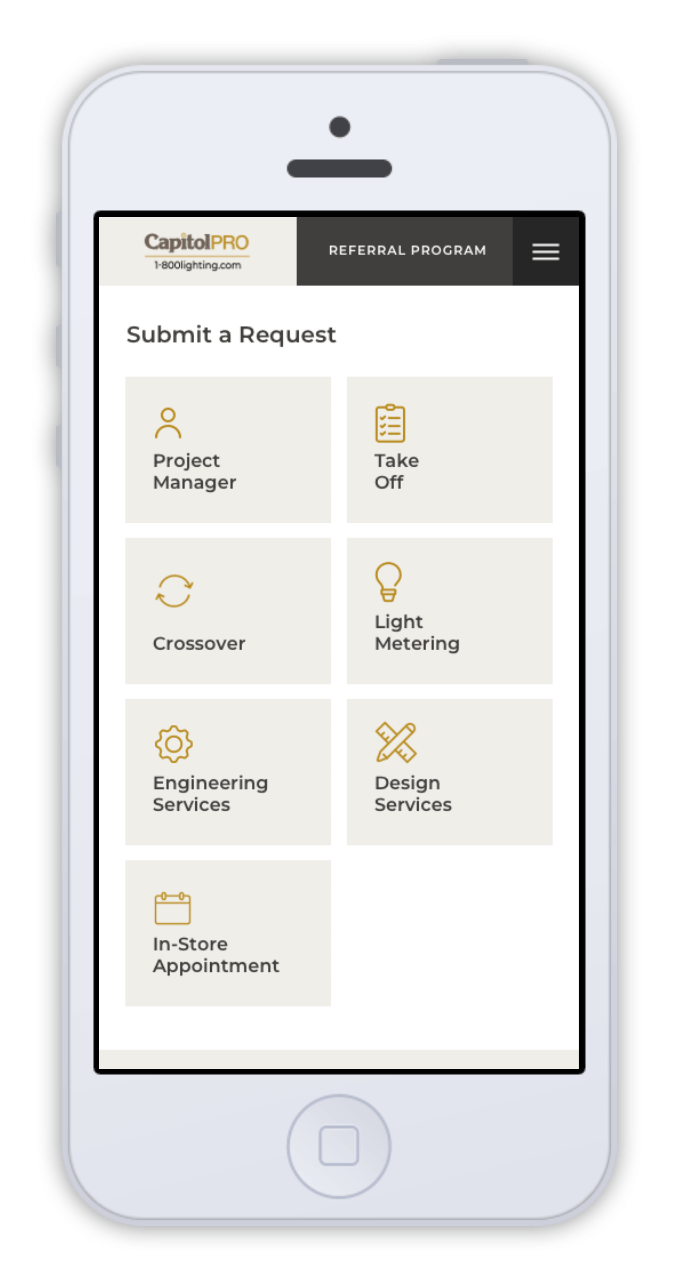Open the hamburger menu

(545, 251)
